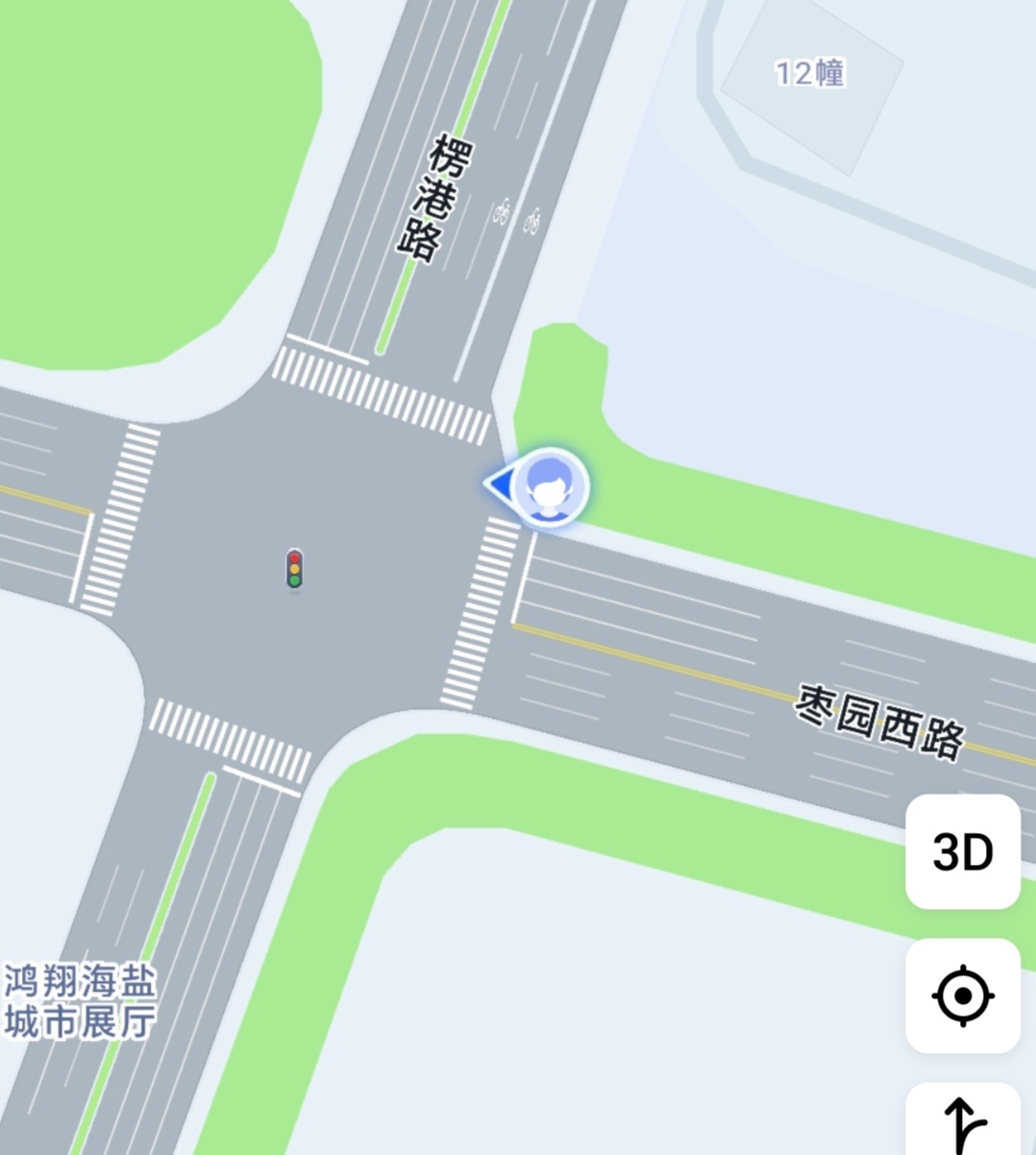Recenter the map on my location
This screenshot has height=1155, width=1036.
pyautogui.click(x=962, y=995)
